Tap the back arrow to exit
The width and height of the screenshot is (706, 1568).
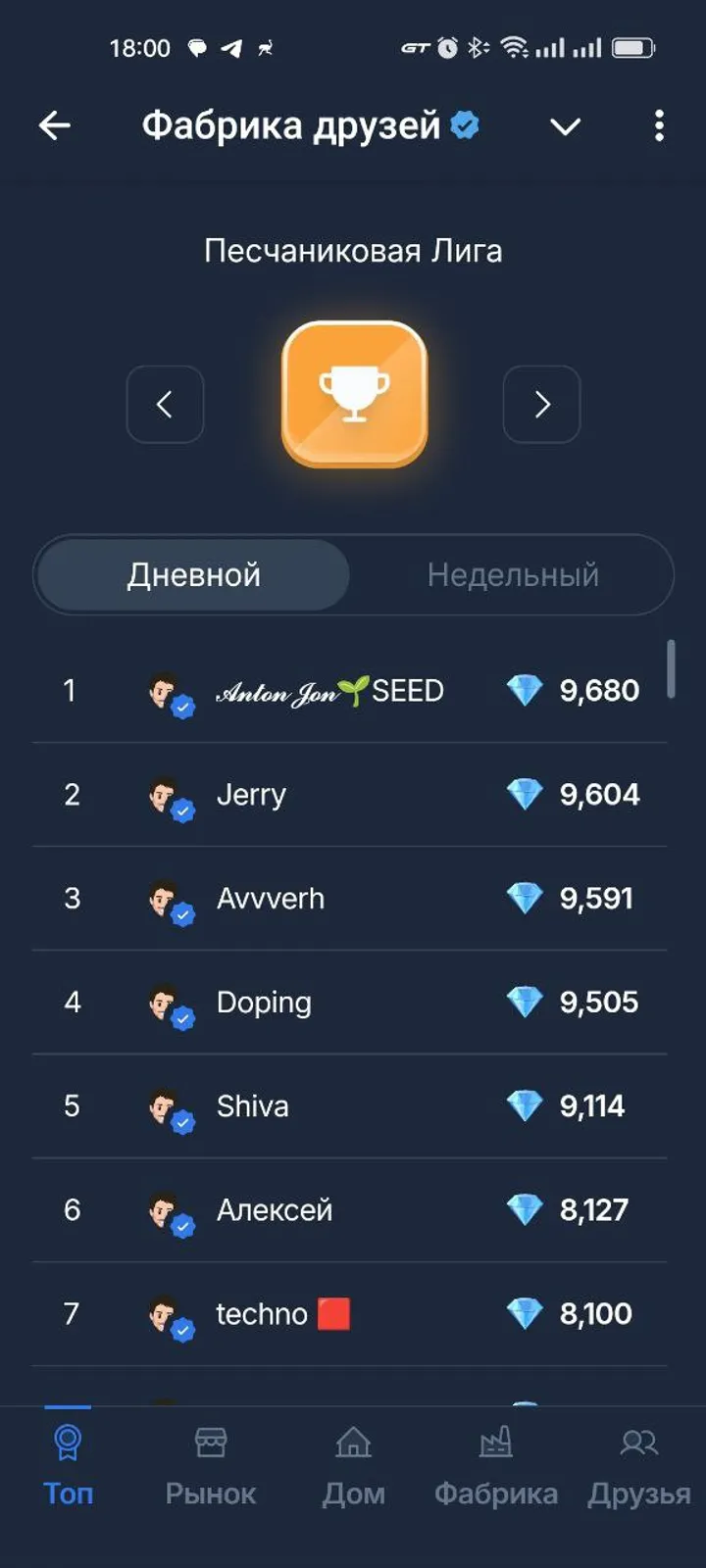click(56, 124)
